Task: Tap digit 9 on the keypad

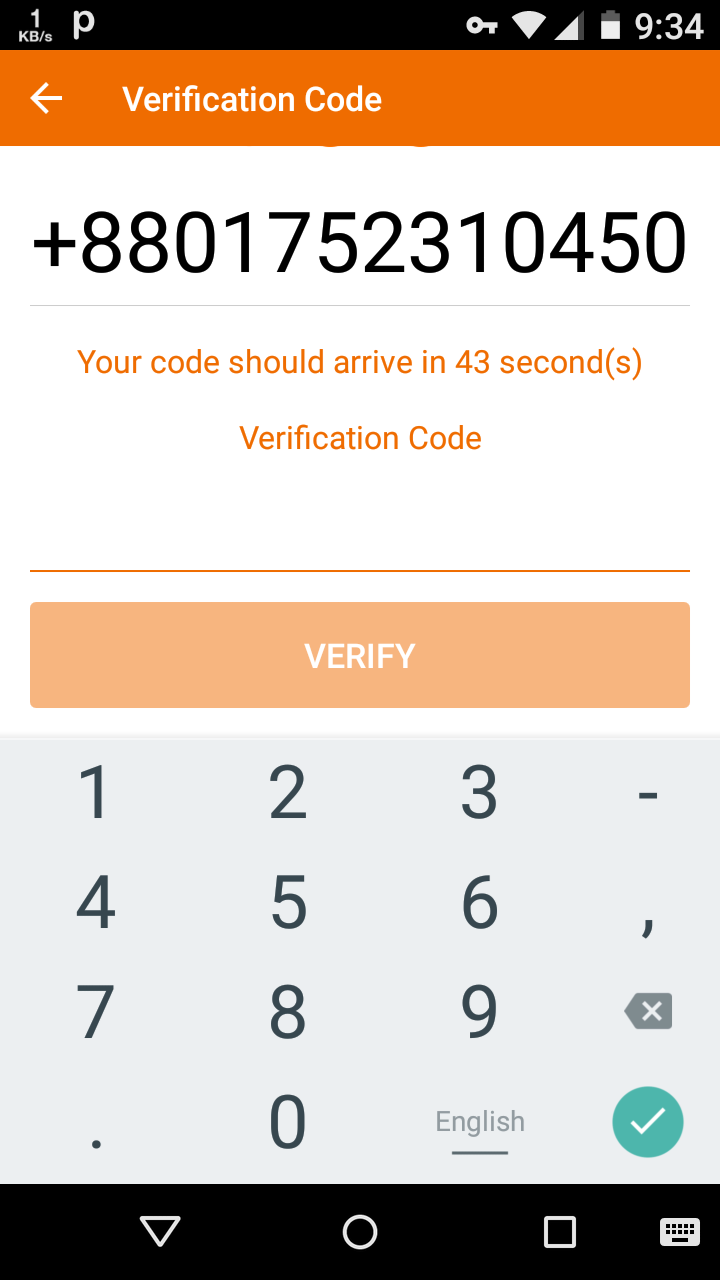Action: tap(479, 1012)
